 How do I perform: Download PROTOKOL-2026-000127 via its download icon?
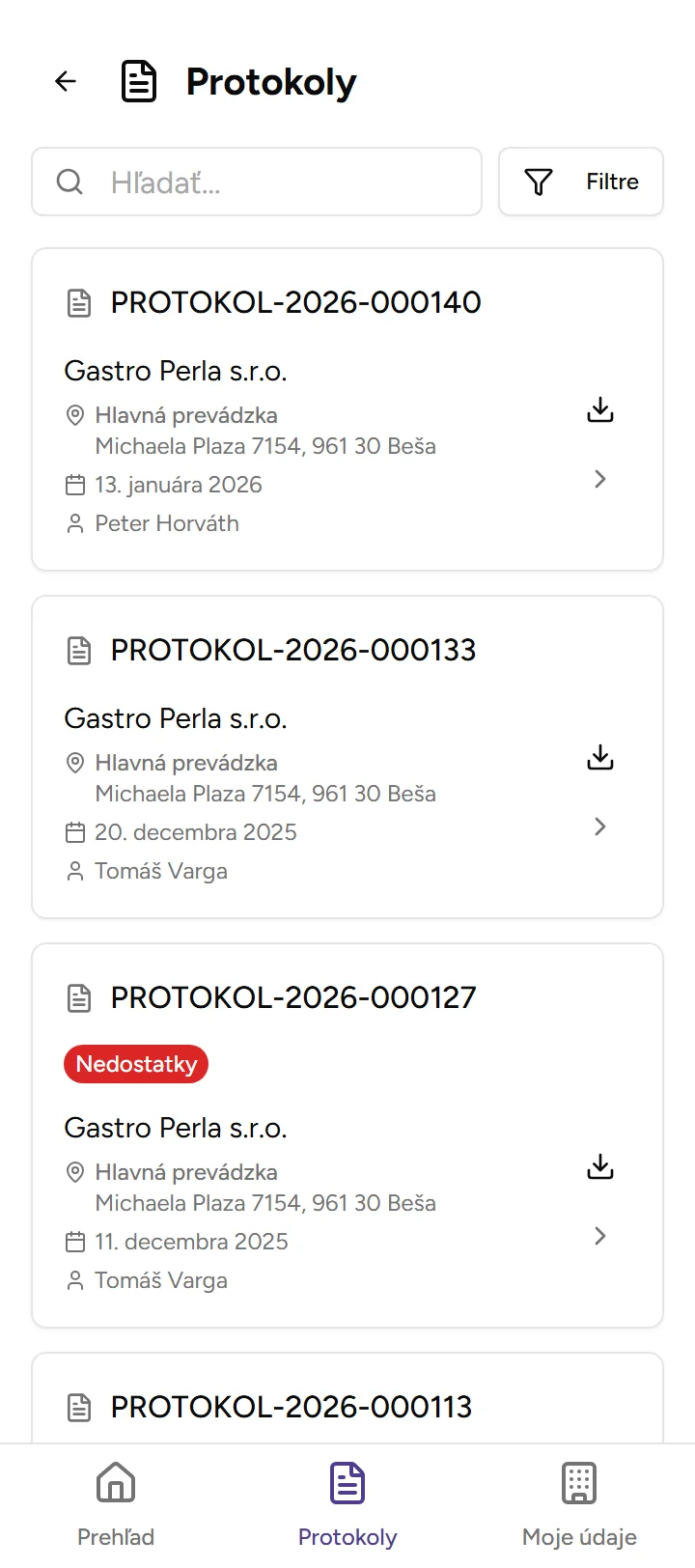pos(599,1166)
